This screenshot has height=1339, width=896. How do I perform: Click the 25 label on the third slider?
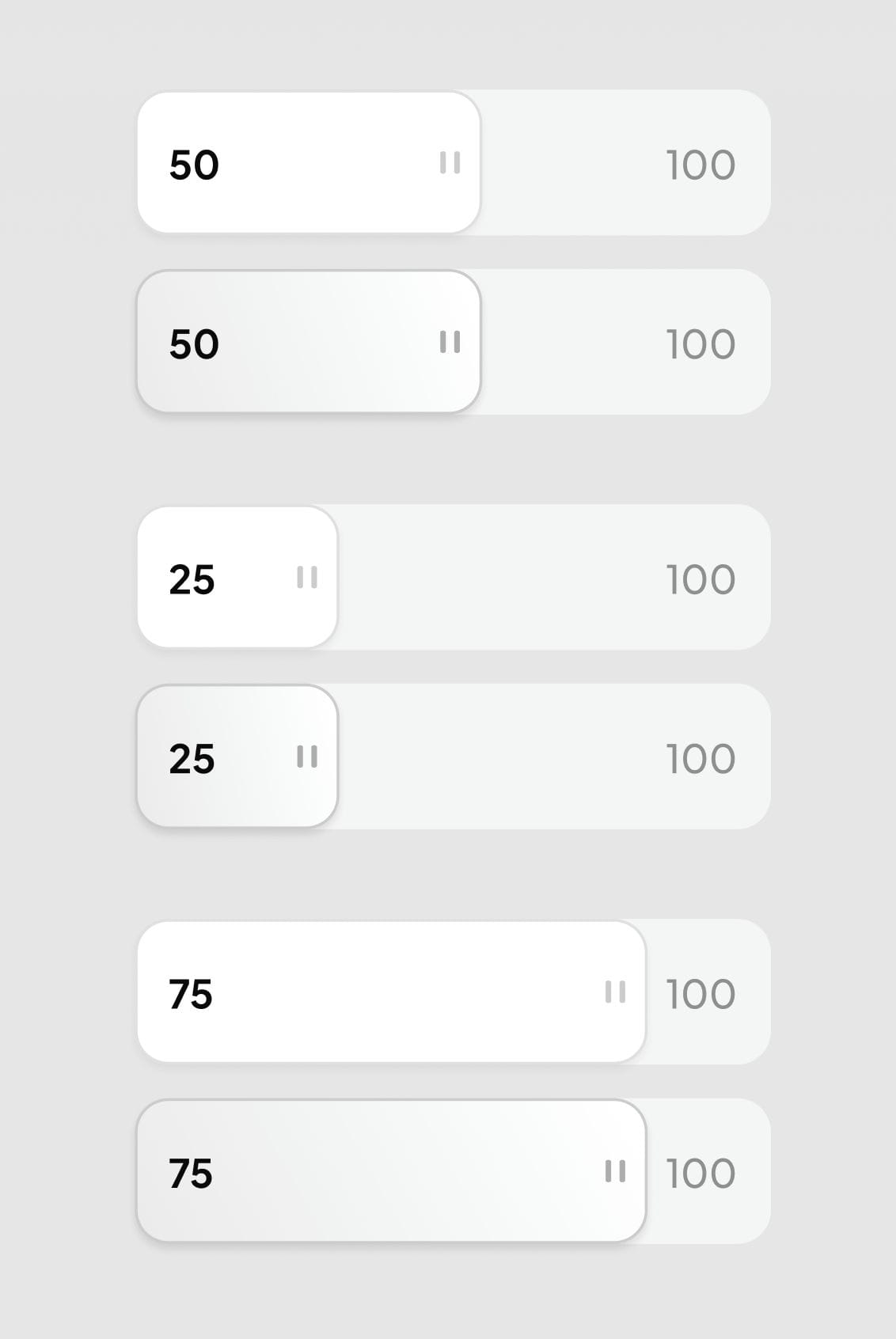[x=192, y=579]
